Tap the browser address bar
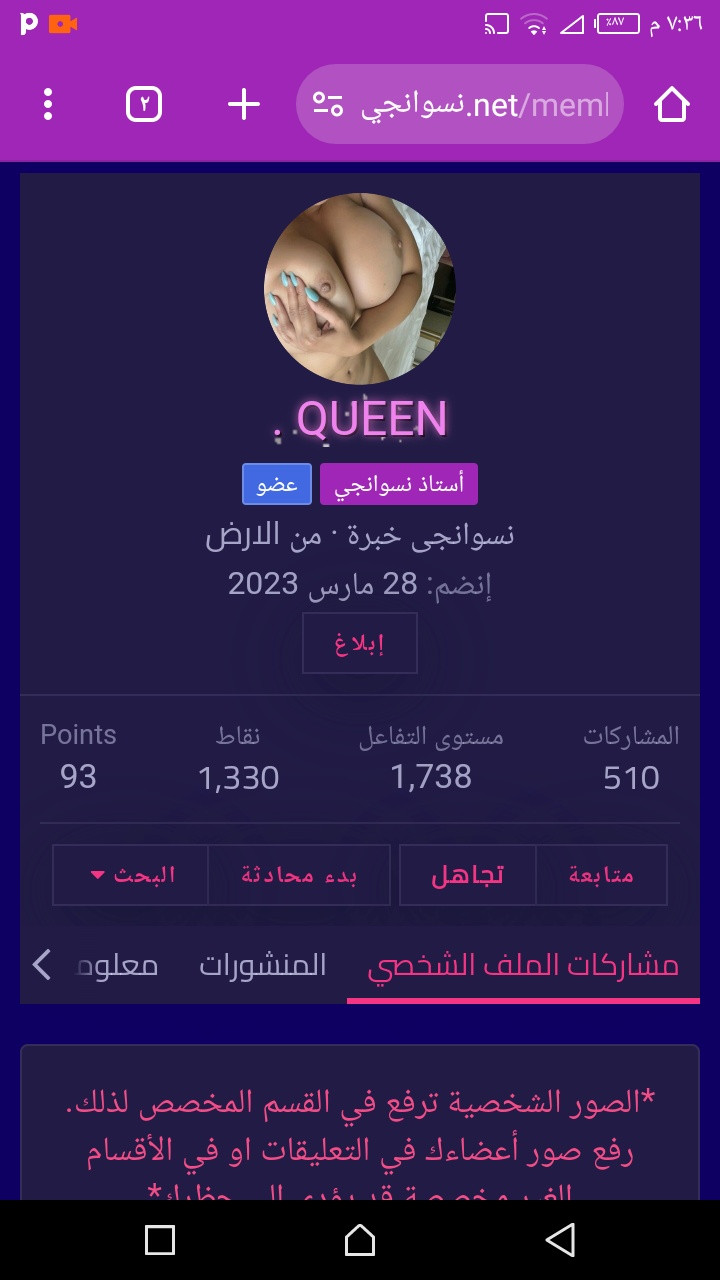The width and height of the screenshot is (720, 1280). pos(460,104)
